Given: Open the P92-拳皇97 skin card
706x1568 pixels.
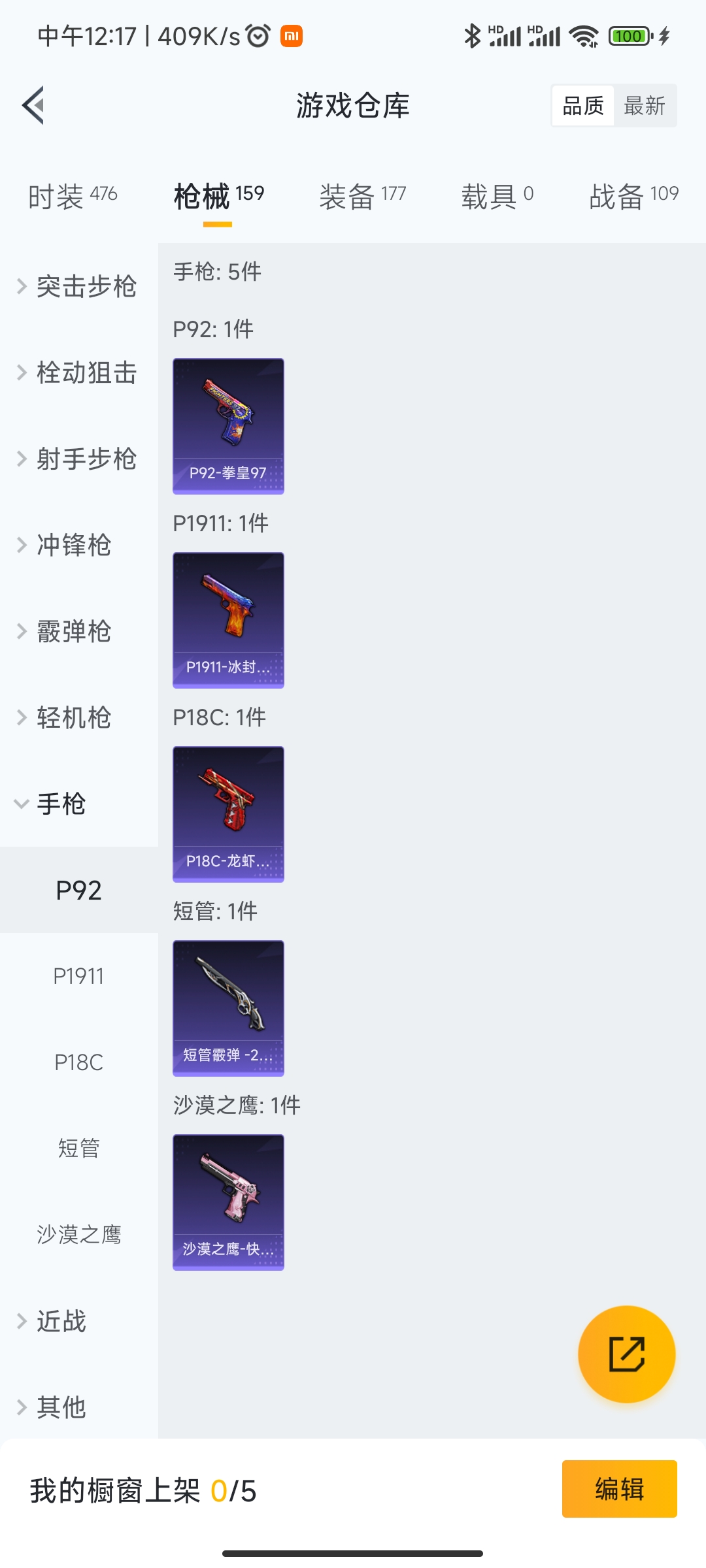Looking at the screenshot, I should [228, 426].
